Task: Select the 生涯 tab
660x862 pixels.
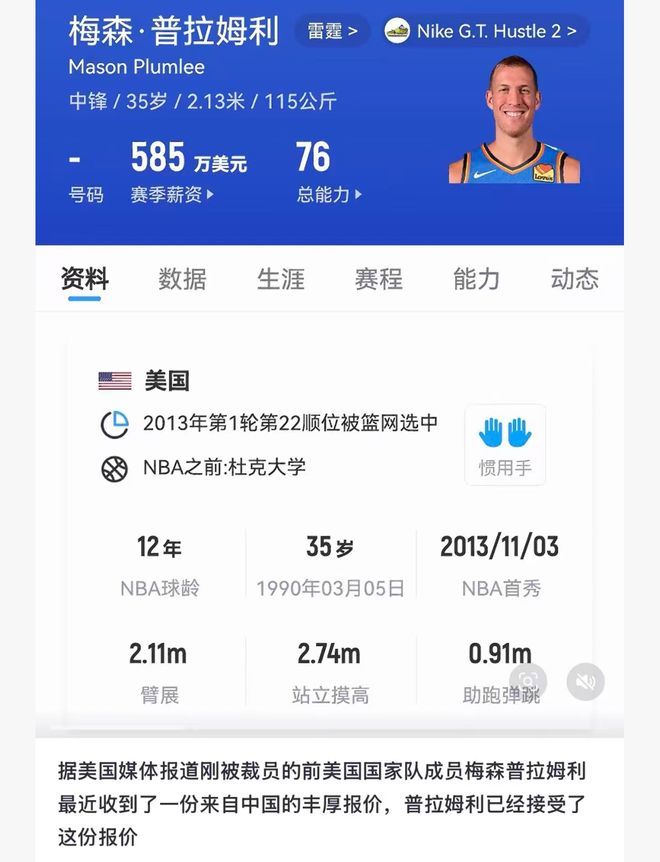Action: click(x=280, y=279)
